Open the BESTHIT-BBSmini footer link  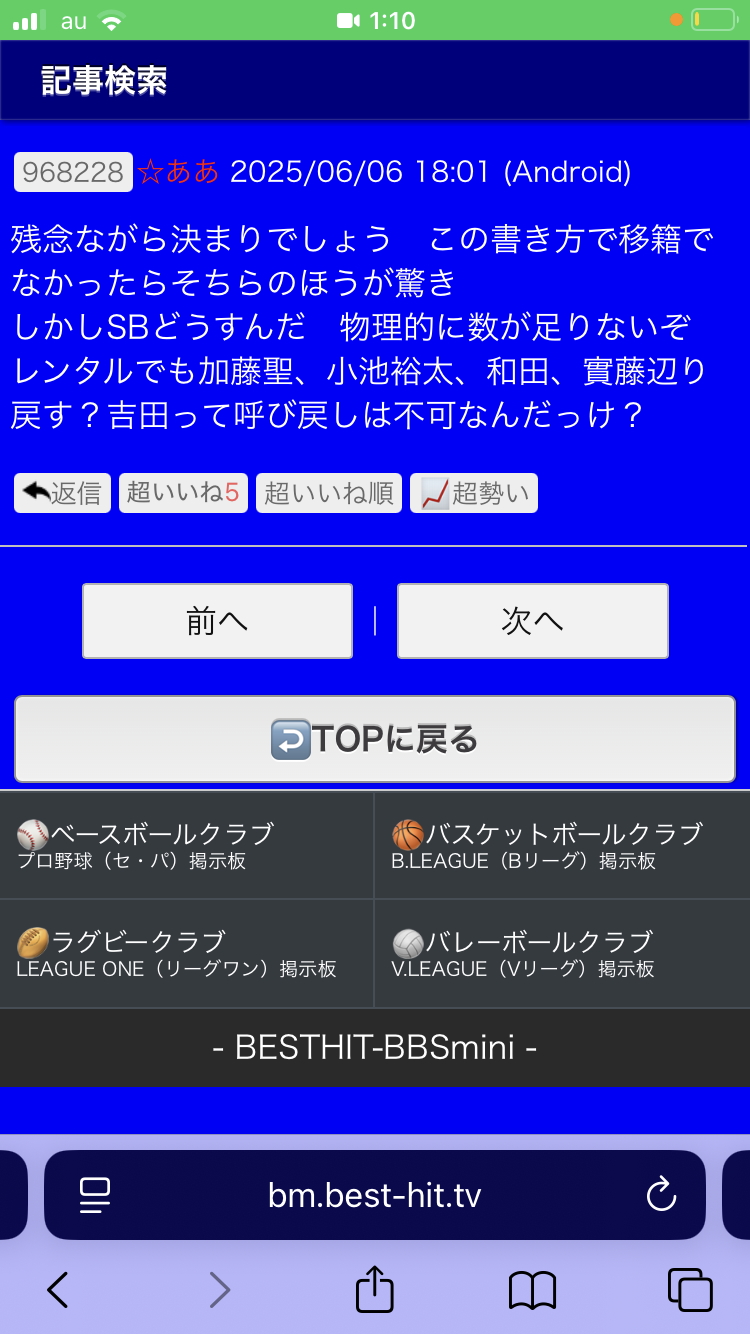click(375, 1047)
